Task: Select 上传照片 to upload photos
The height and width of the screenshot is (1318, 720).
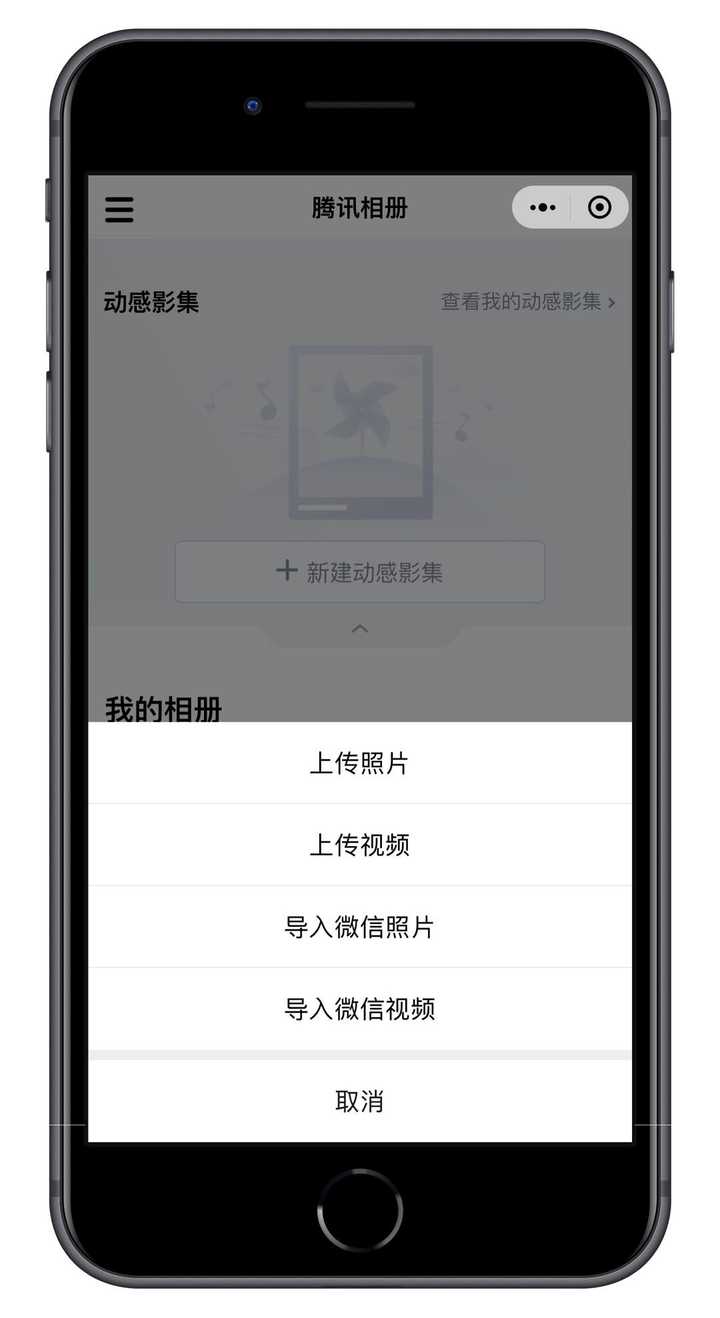Action: 360,763
